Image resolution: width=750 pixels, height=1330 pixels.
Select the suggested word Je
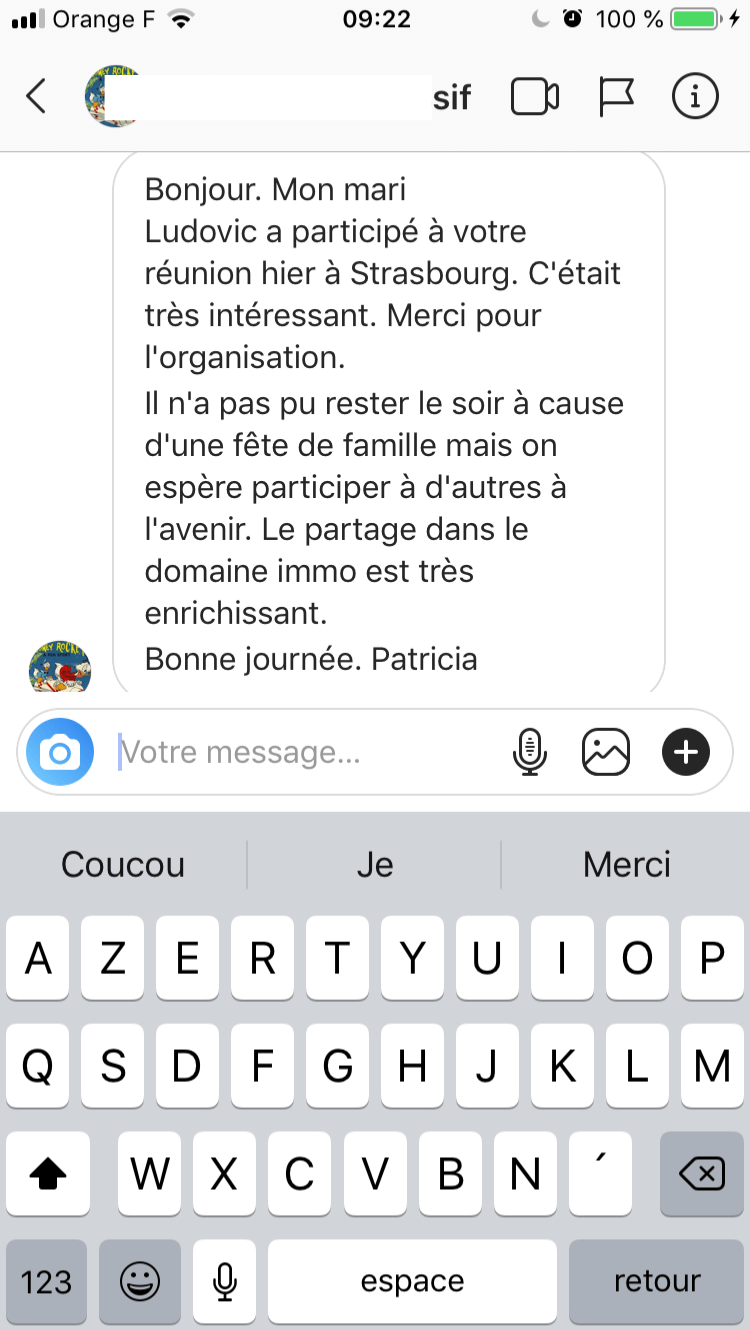pos(375,865)
